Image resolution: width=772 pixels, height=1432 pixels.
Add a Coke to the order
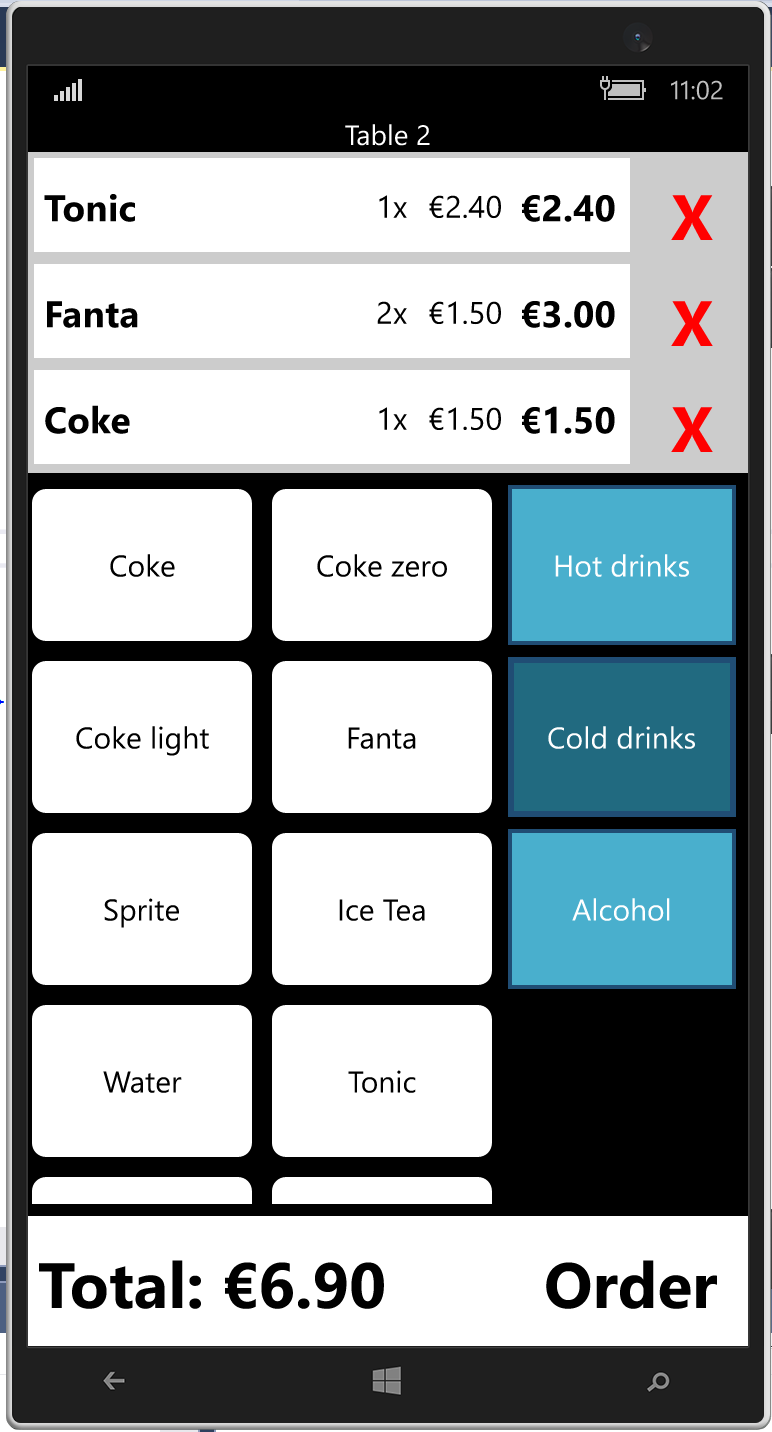point(142,565)
